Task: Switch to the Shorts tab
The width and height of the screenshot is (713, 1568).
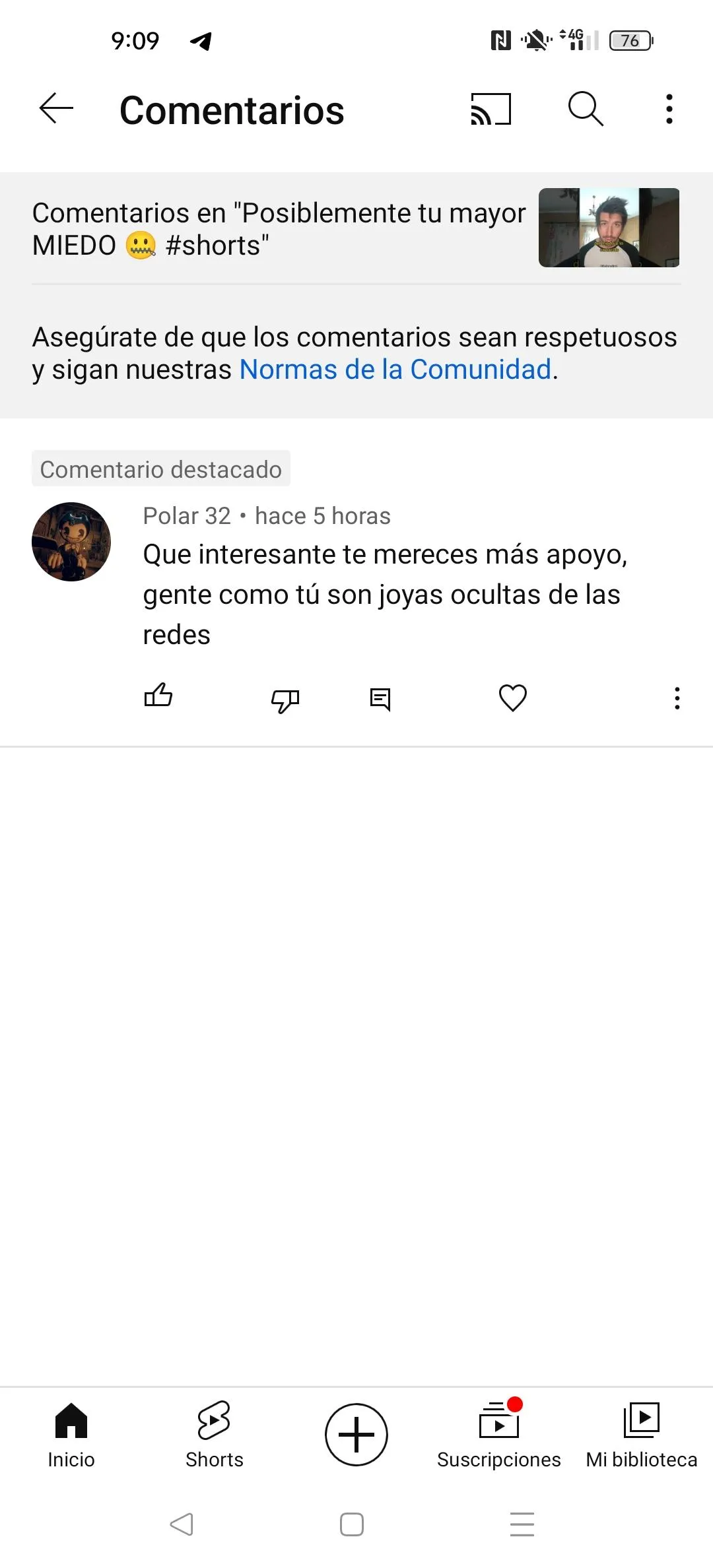Action: click(214, 1435)
